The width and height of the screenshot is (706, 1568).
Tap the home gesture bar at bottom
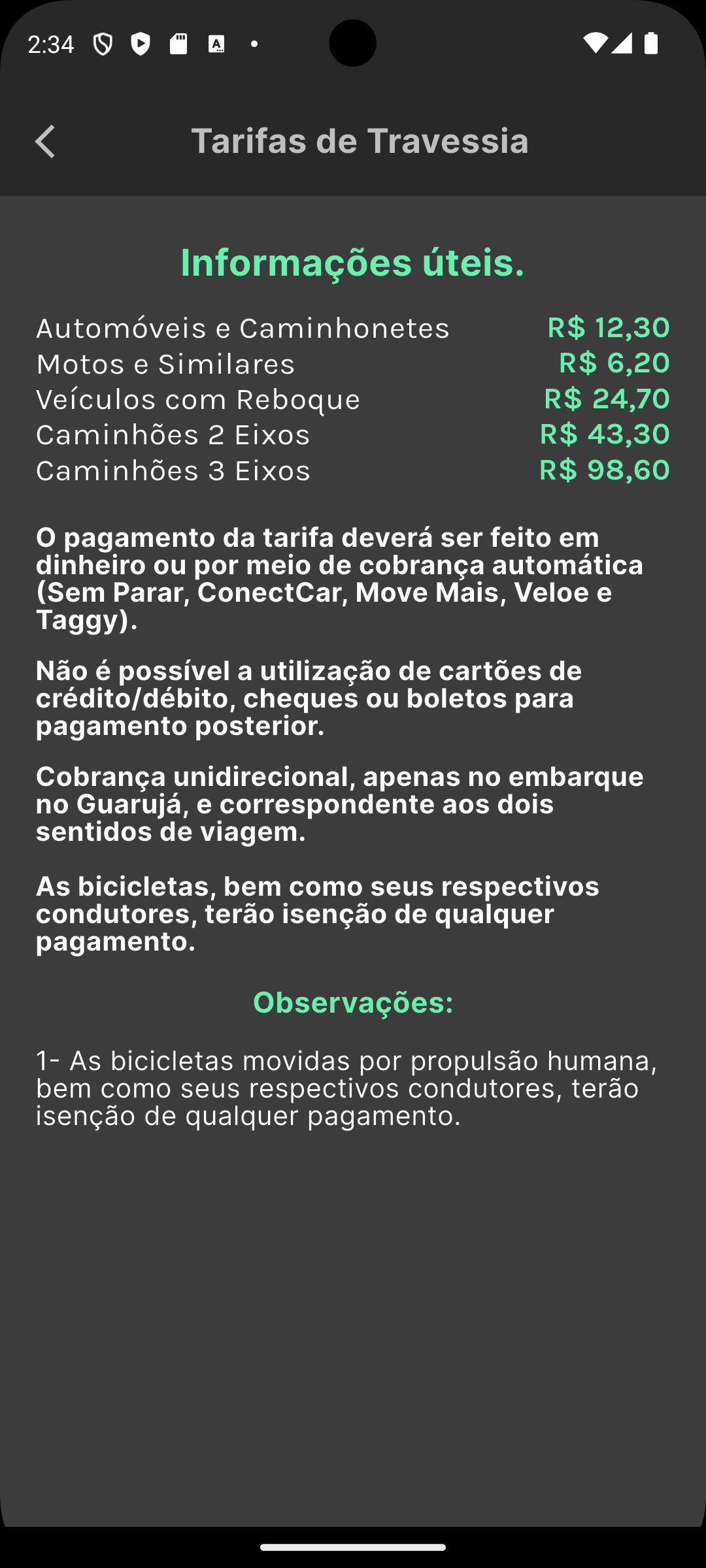point(353,1548)
